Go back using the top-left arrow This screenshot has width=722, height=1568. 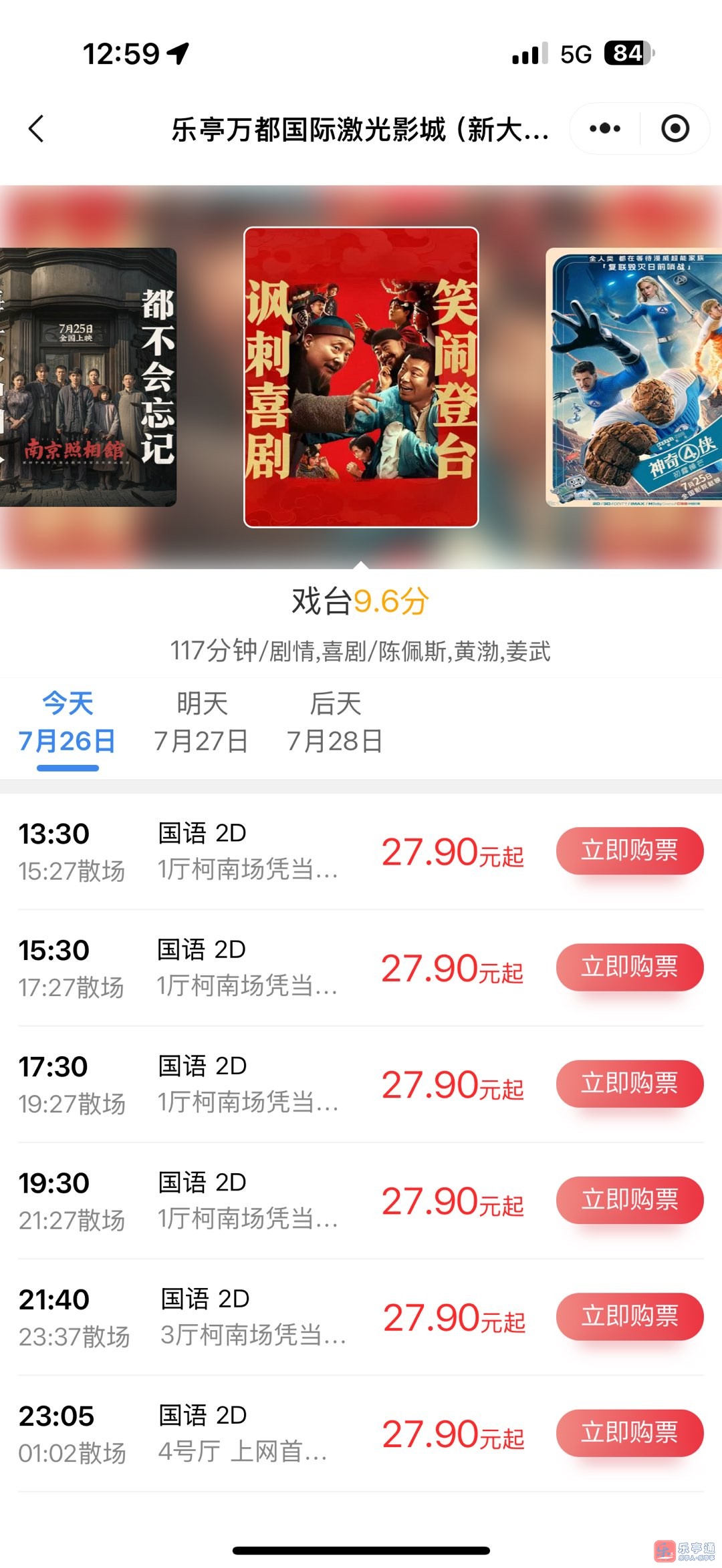[37, 128]
